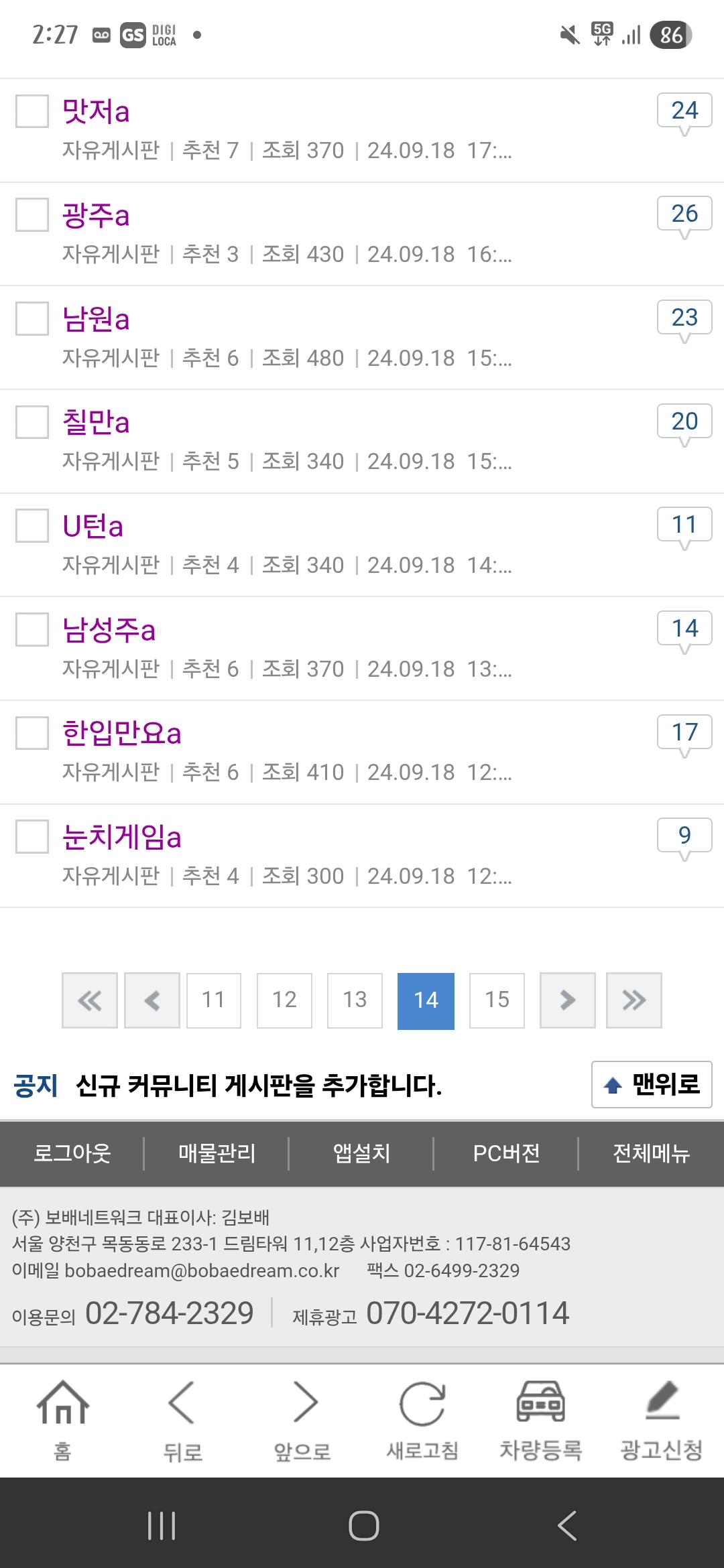Tick the checkbox next to 광주a
This screenshot has height=1568, width=724.
pyautogui.click(x=32, y=214)
